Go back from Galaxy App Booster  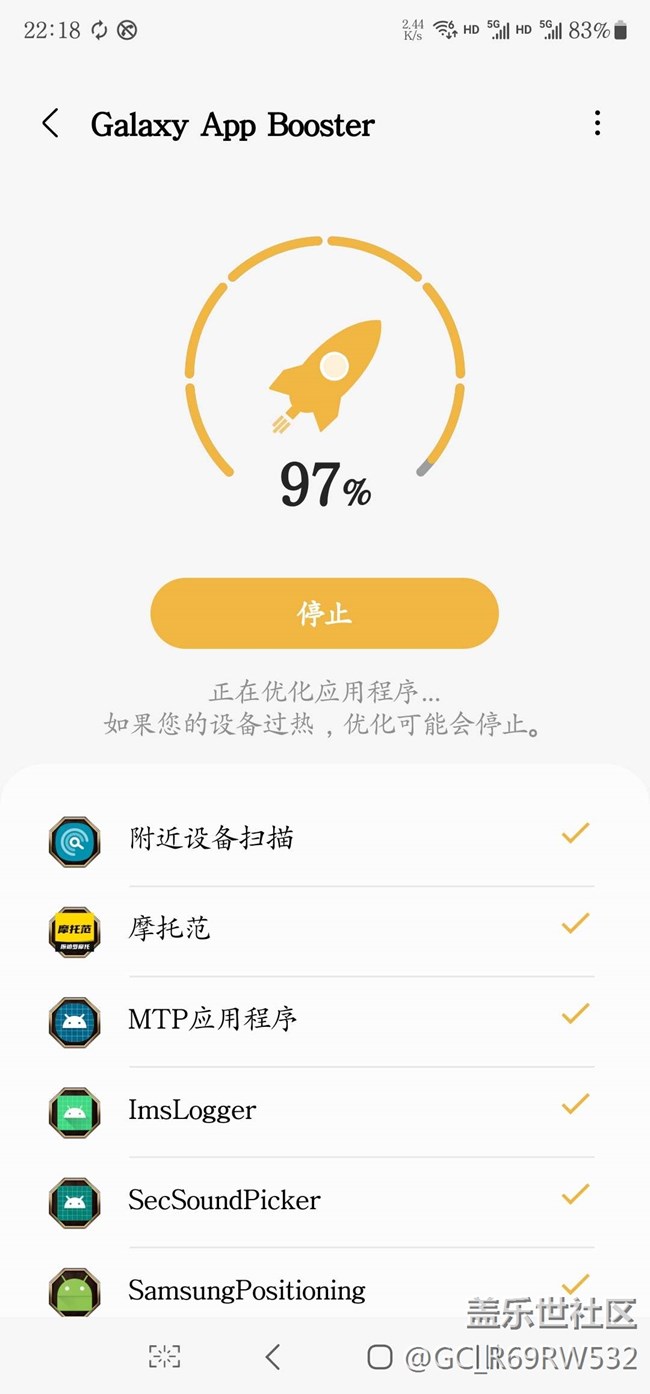pos(51,124)
